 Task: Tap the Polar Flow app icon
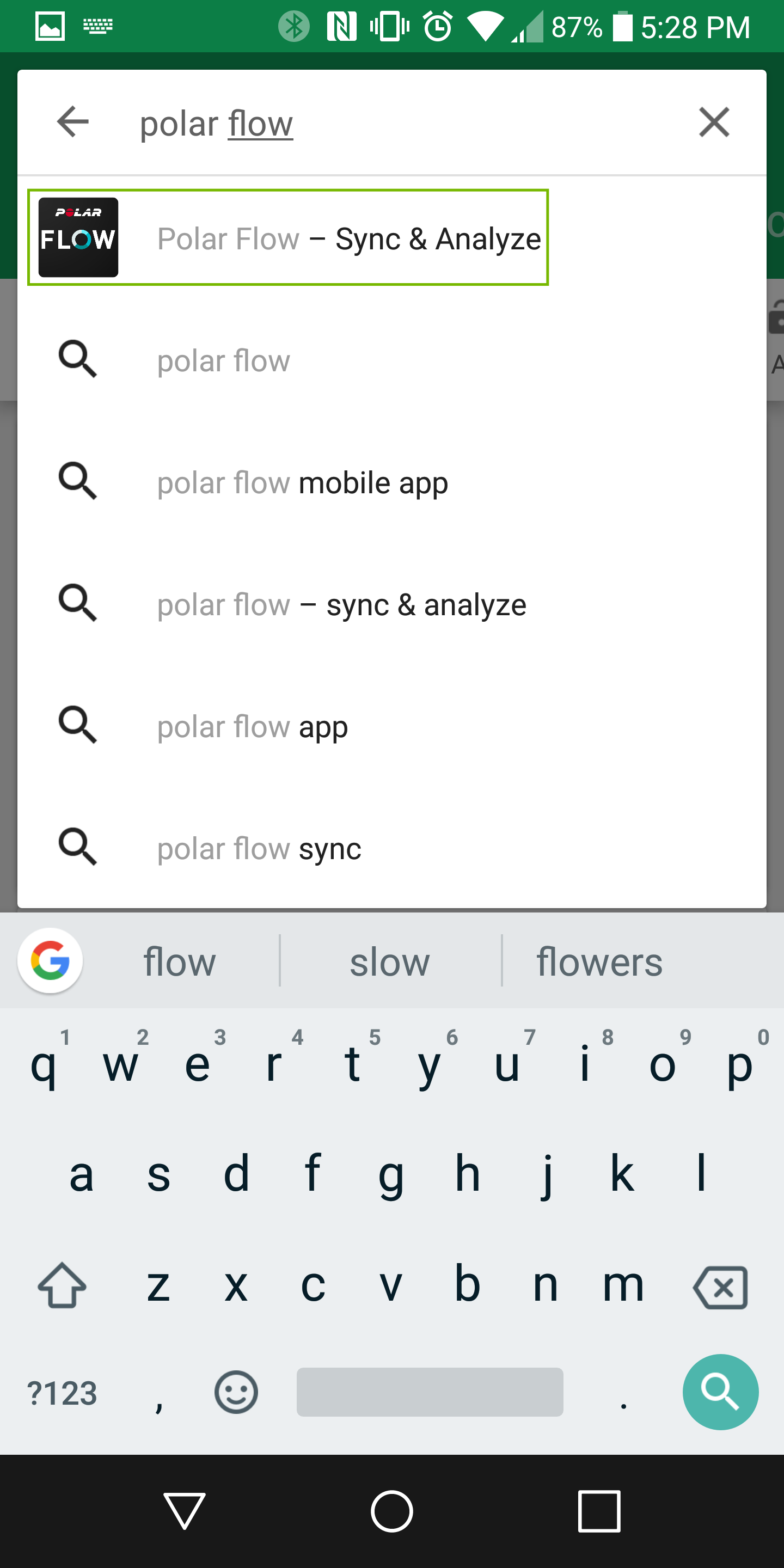coord(78,237)
